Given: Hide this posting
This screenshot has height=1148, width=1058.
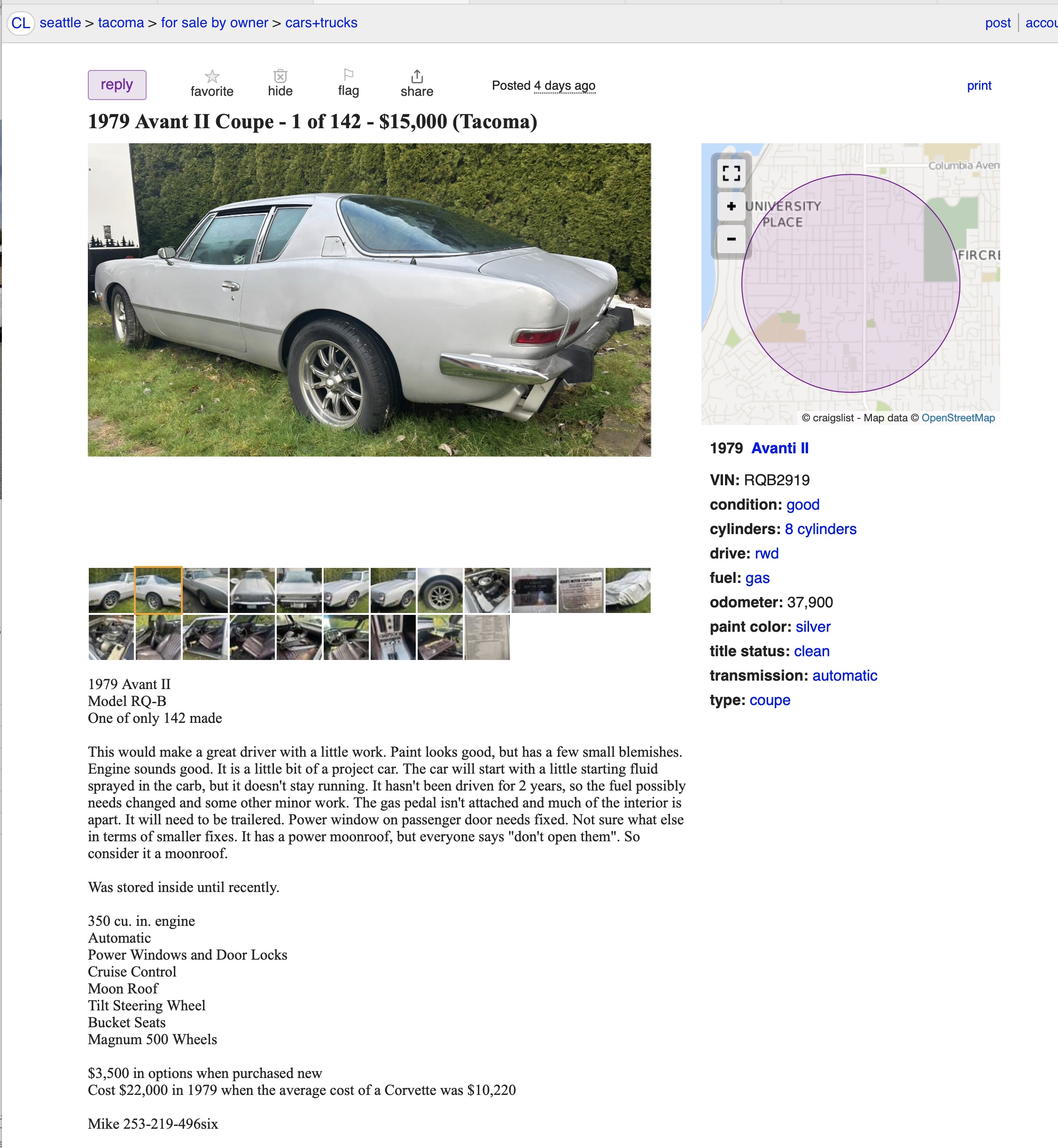Looking at the screenshot, I should [280, 84].
